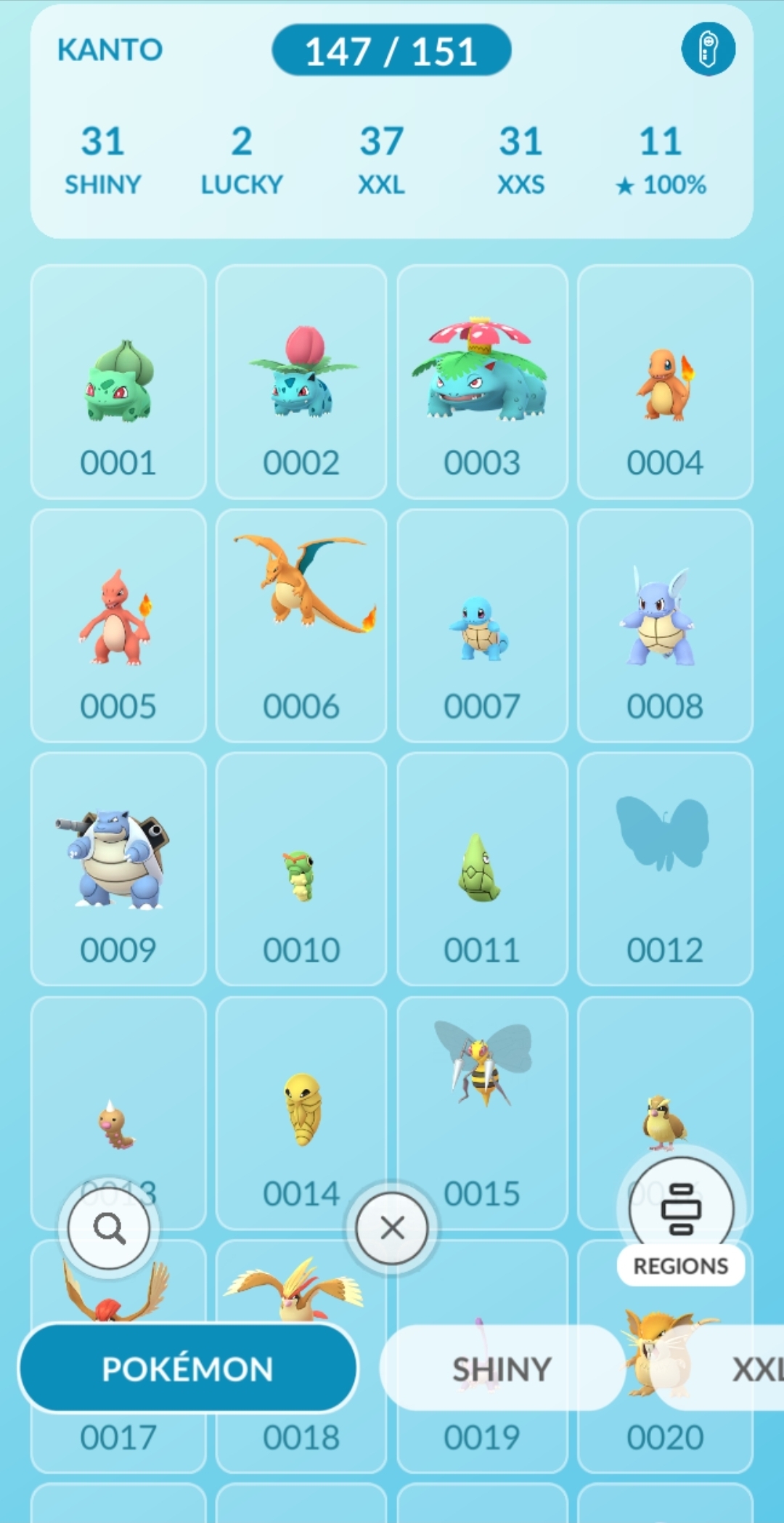This screenshot has height=1523, width=784.
Task: View entry 0015 Beedrill
Action: point(482,1113)
